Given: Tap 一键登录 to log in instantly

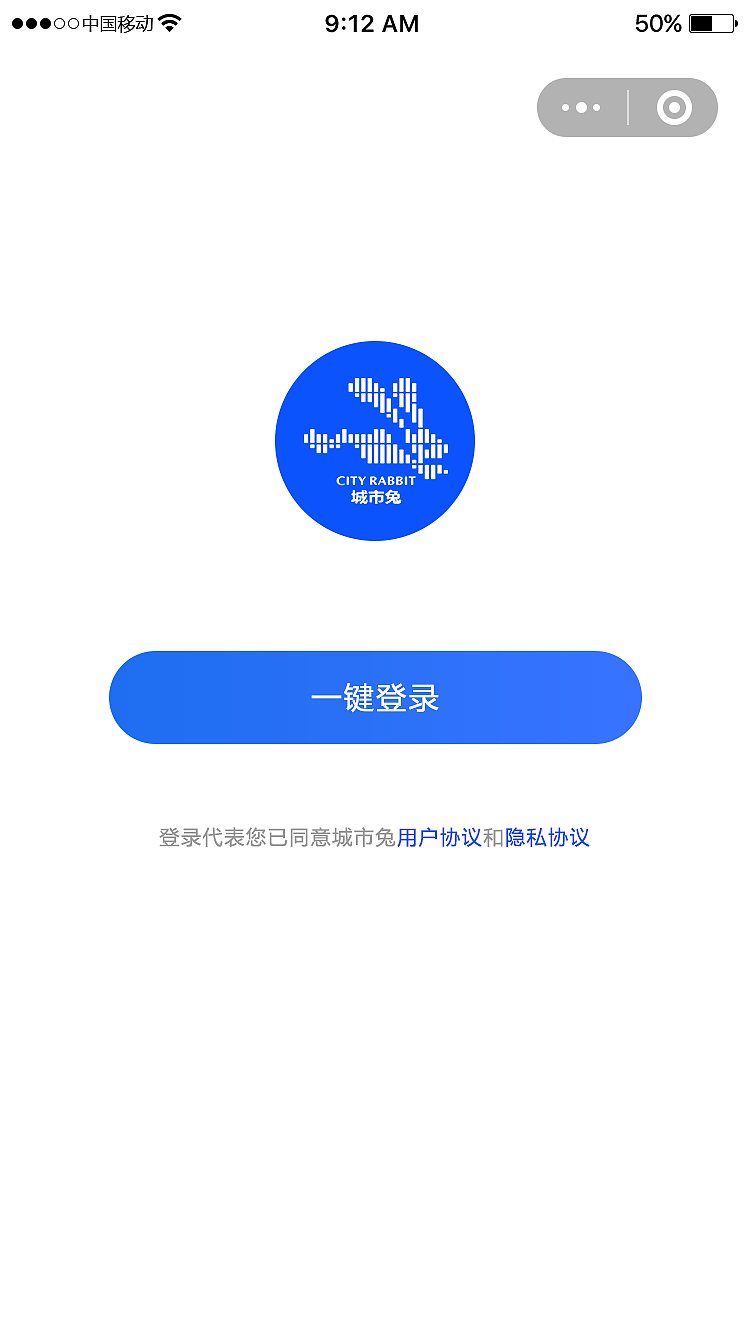Looking at the screenshot, I should pos(375,697).
